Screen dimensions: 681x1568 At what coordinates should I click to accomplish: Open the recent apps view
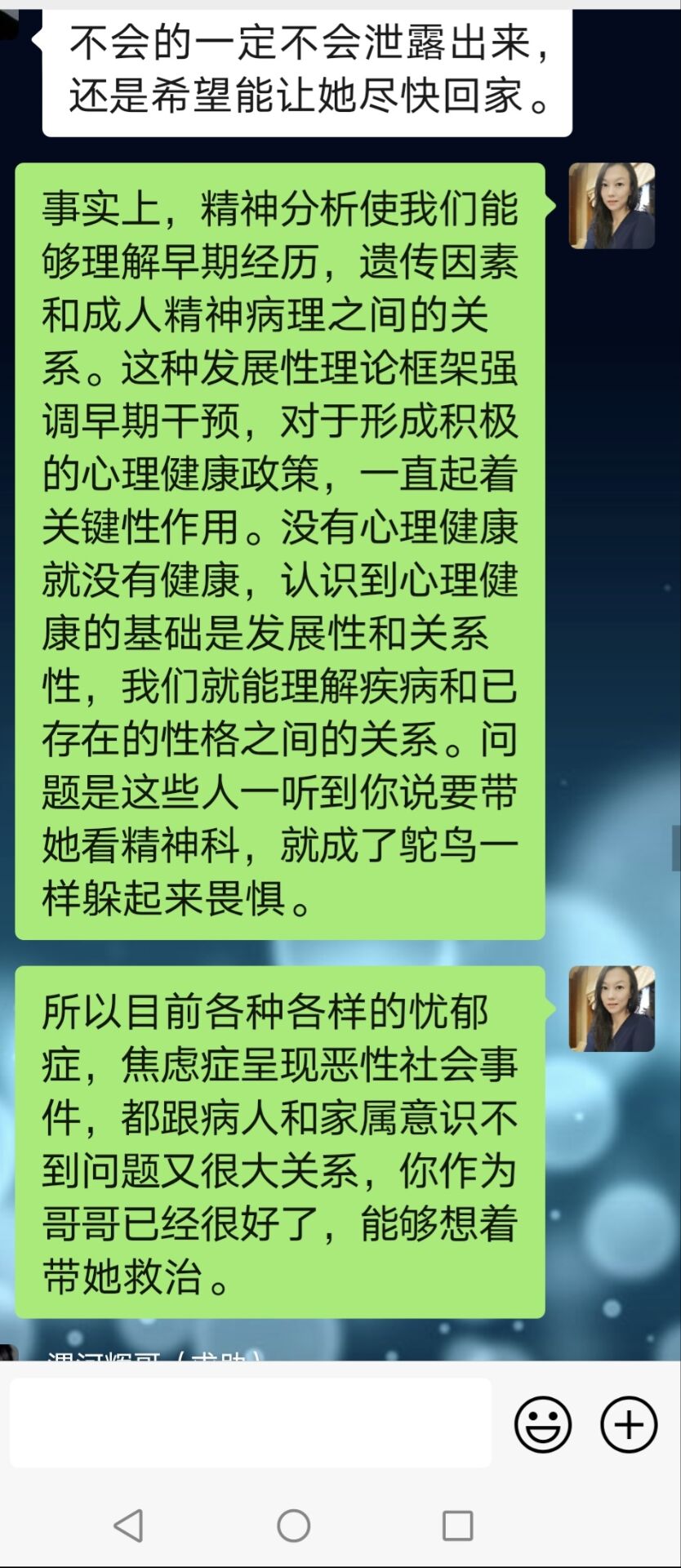(457, 1526)
